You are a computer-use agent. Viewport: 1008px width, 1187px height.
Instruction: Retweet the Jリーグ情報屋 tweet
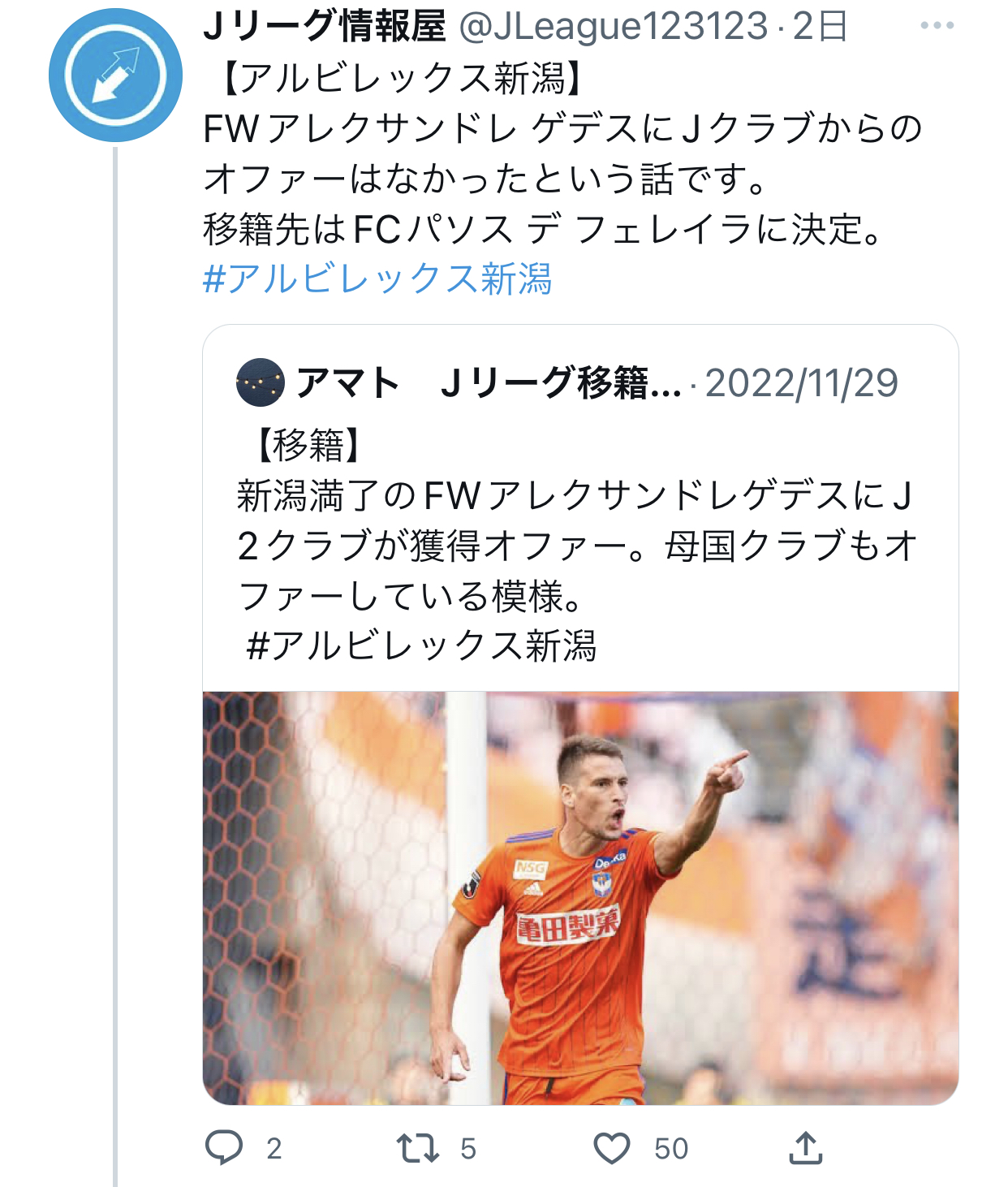pos(418,1148)
